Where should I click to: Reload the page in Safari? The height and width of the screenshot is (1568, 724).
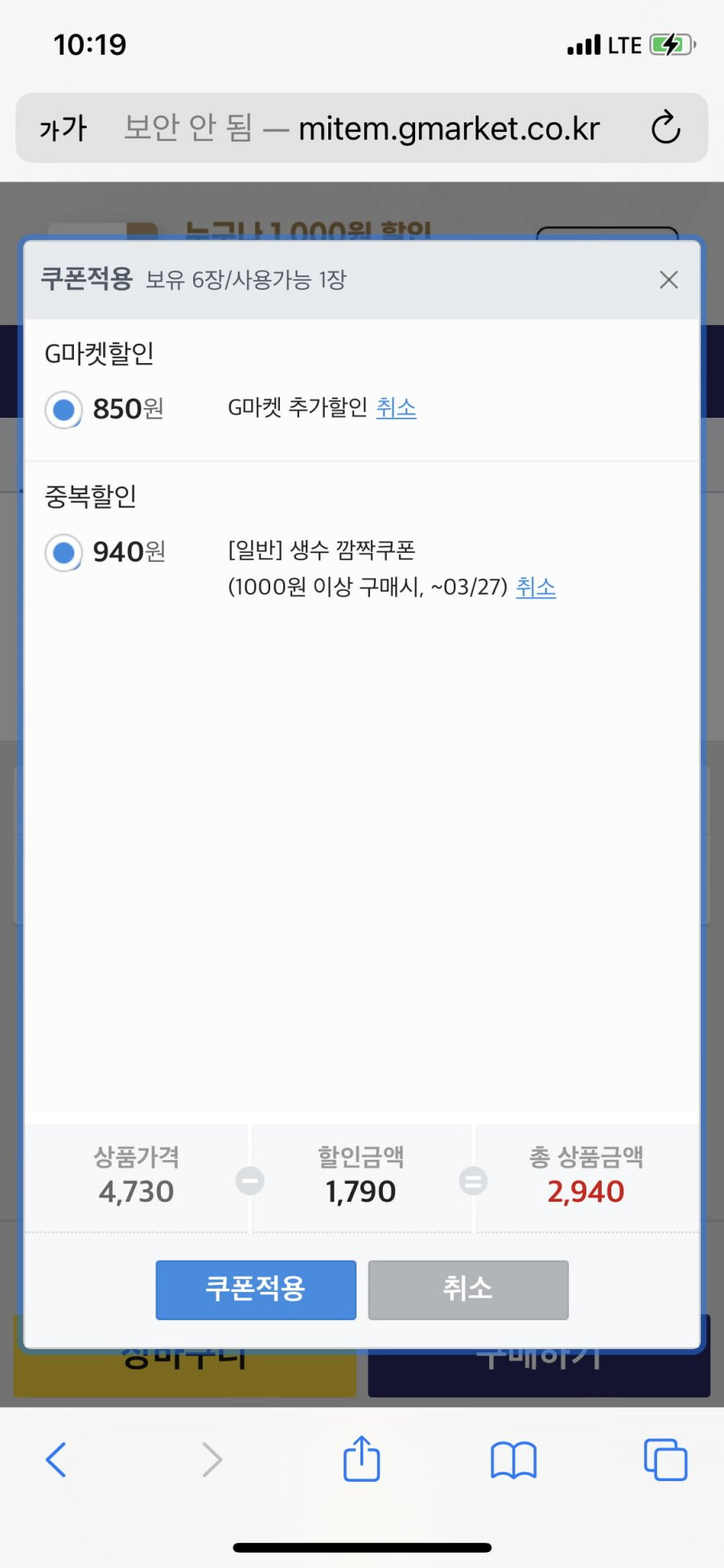click(666, 127)
